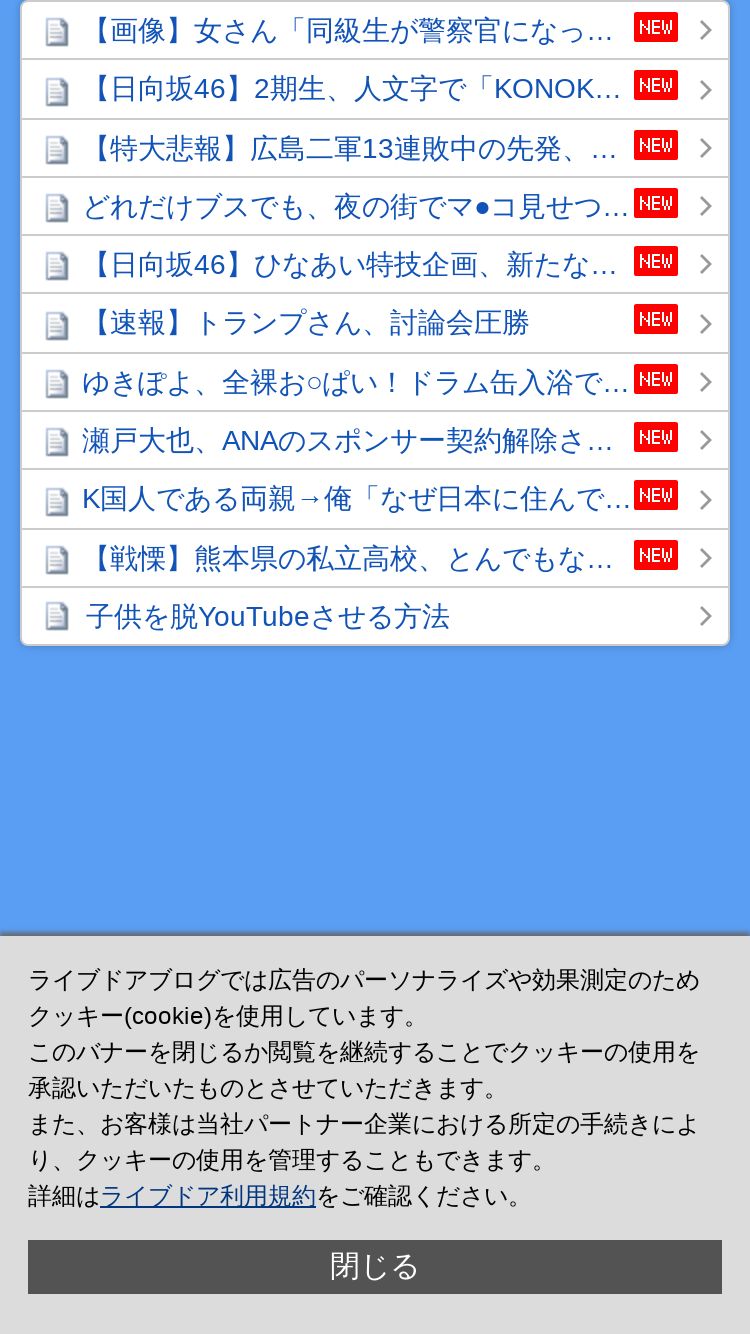Open 日向坂46 2期生 人文字 KONOK article
750x1334 pixels.
click(x=375, y=89)
